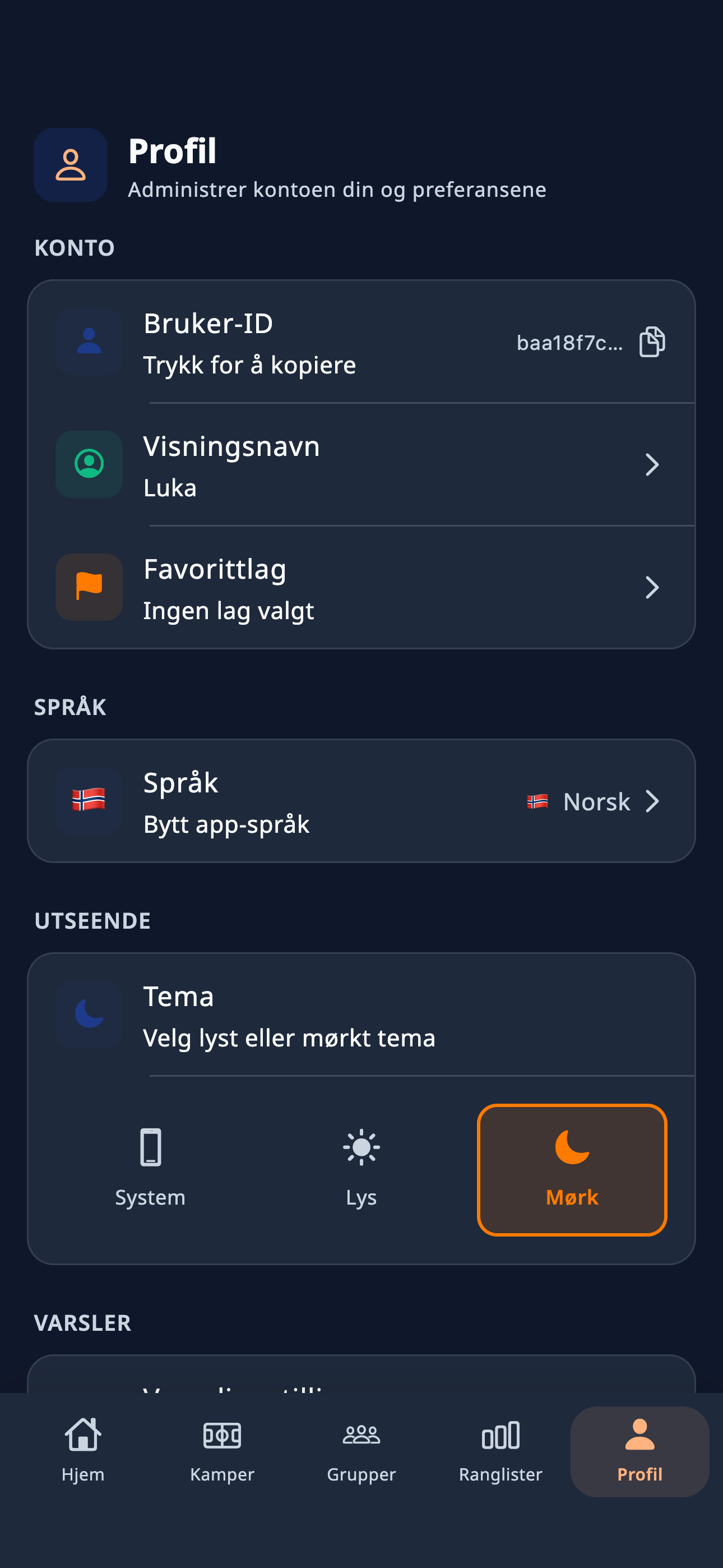Go to the Hjem tab
This screenshot has width=723, height=1568.
pyautogui.click(x=84, y=1451)
